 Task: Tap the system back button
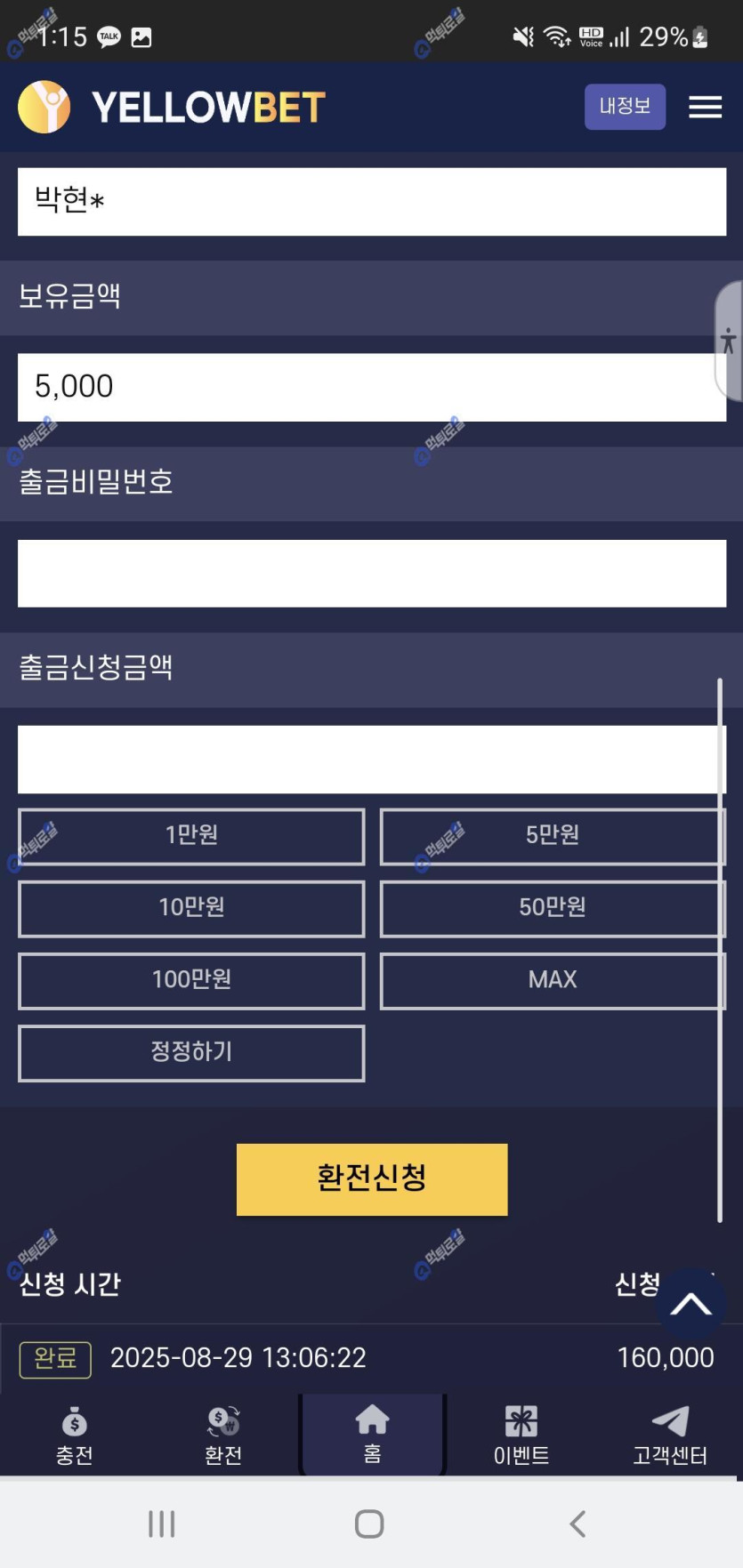pyautogui.click(x=578, y=1523)
